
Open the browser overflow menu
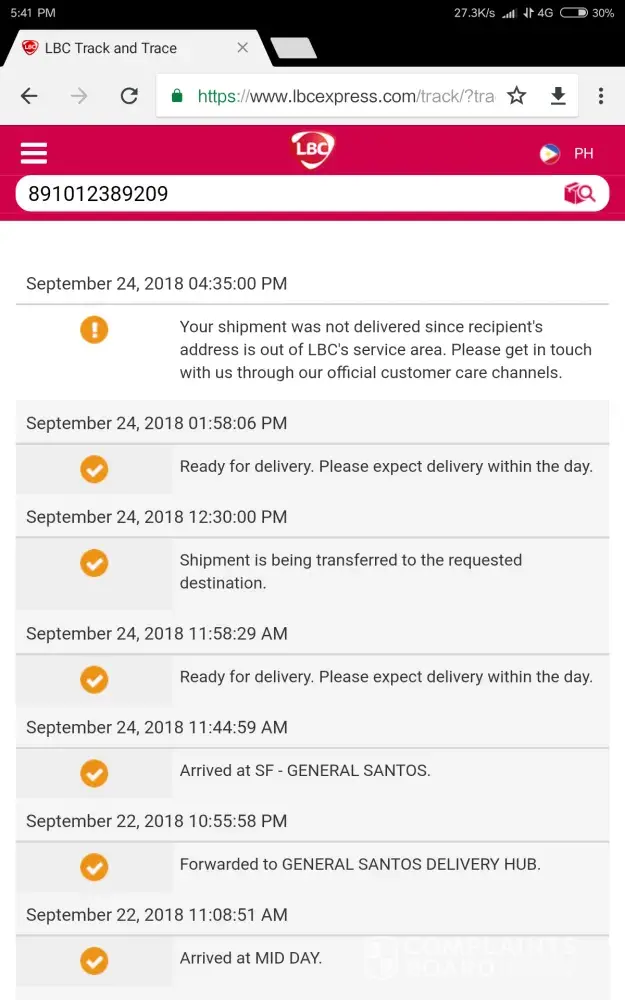click(600, 96)
